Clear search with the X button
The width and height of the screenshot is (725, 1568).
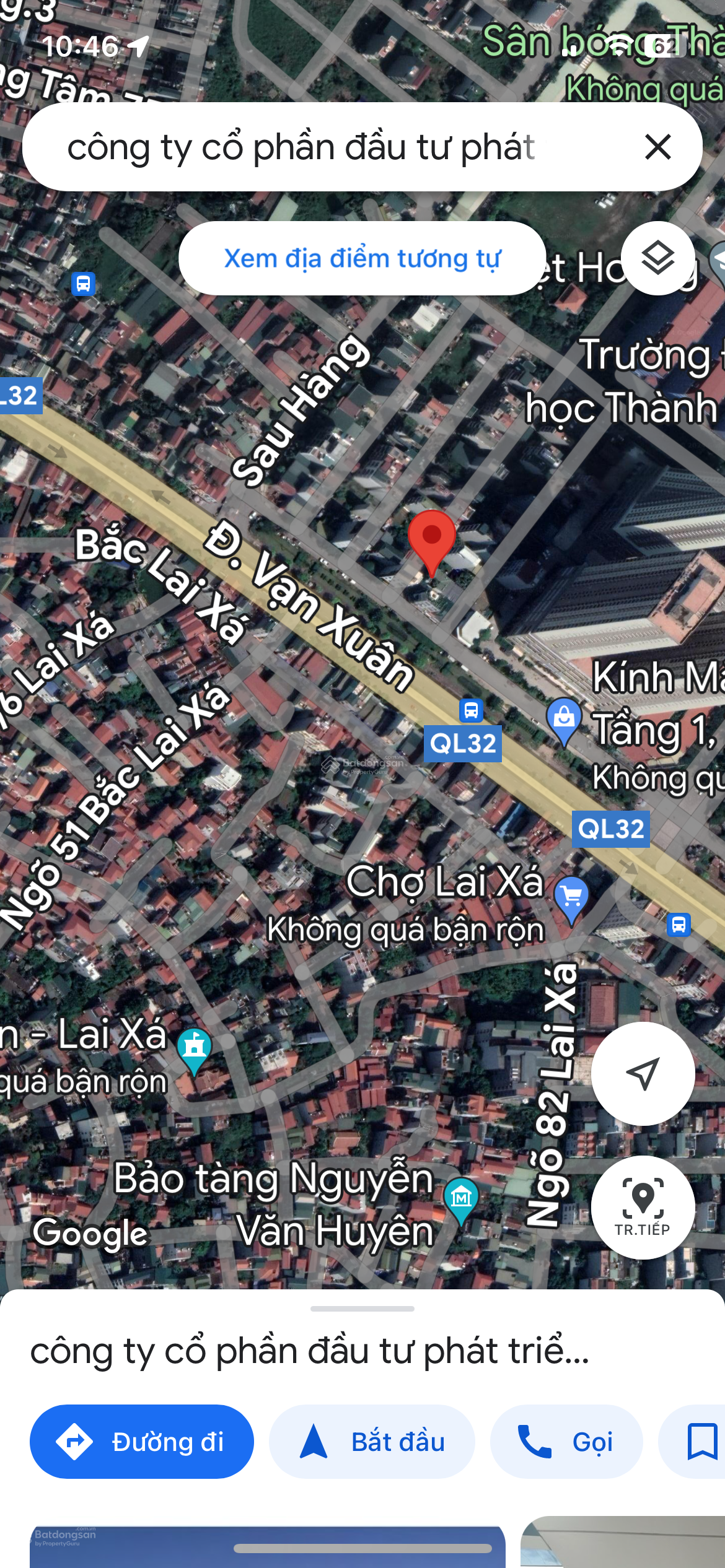[656, 147]
